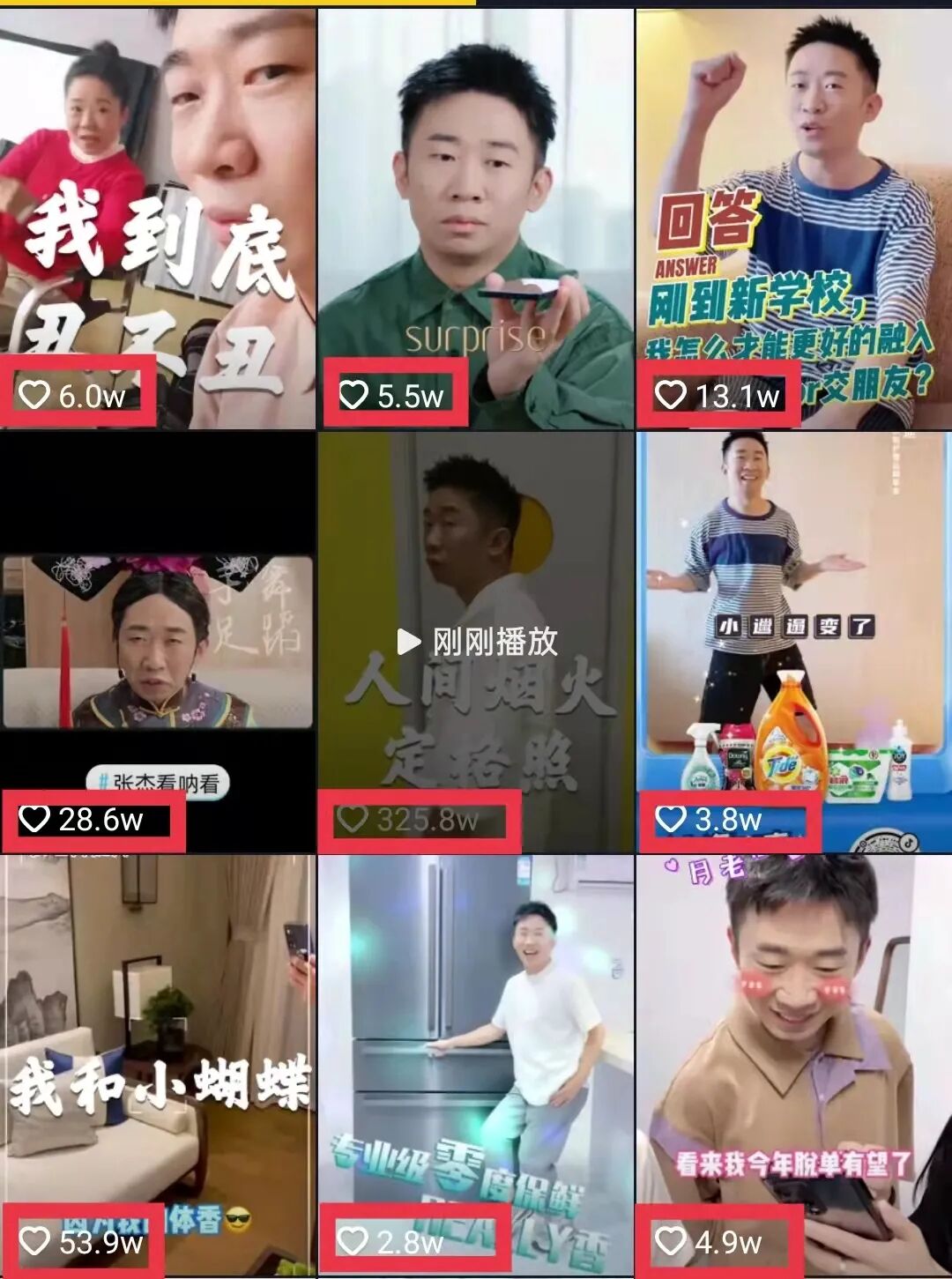This screenshot has width=952, height=1279.
Task: Open the 张杰看呐看 video with 28.6w likes
Action: (x=158, y=642)
